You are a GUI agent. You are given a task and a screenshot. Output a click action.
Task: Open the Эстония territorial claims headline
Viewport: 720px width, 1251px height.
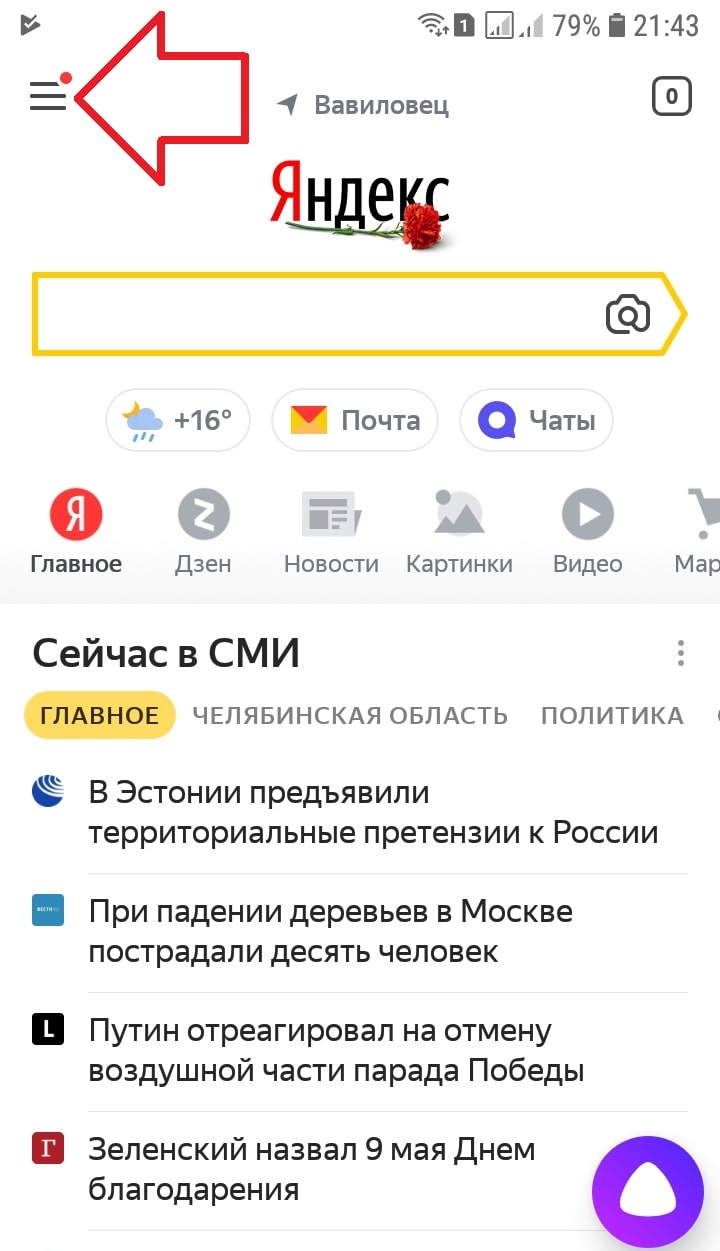point(375,810)
